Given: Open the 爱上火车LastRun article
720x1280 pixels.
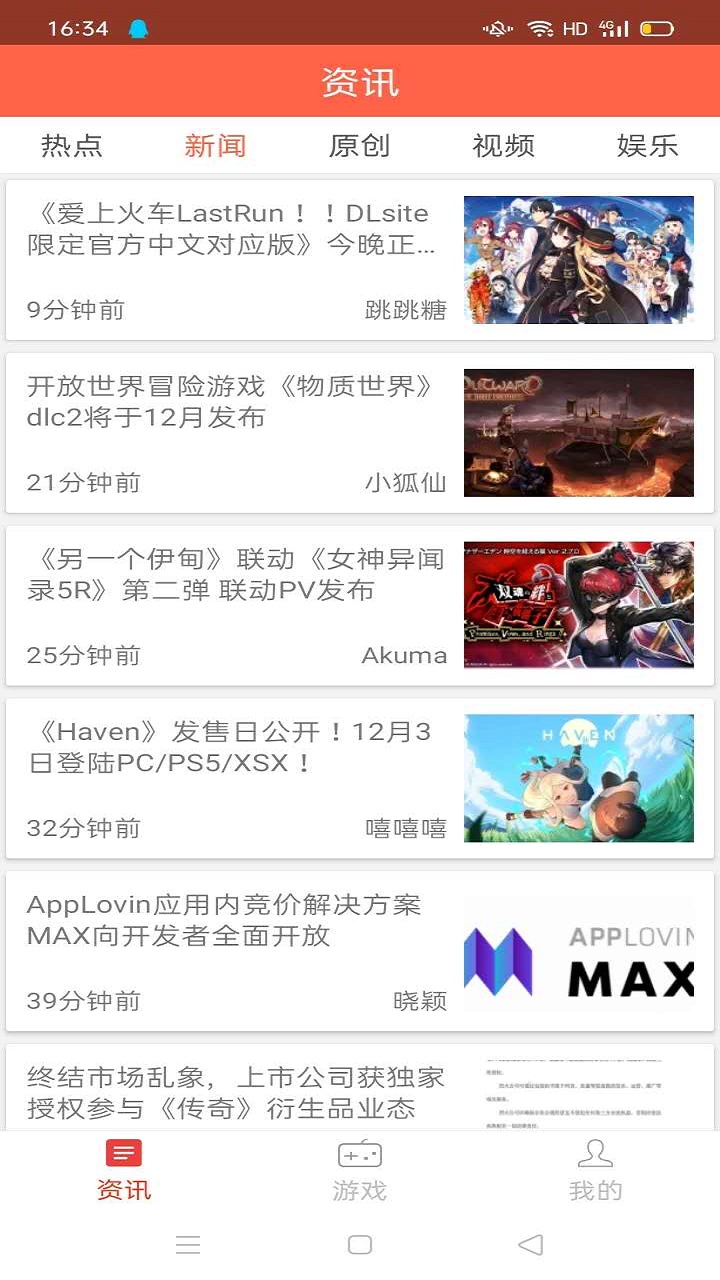Looking at the screenshot, I should (x=360, y=260).
